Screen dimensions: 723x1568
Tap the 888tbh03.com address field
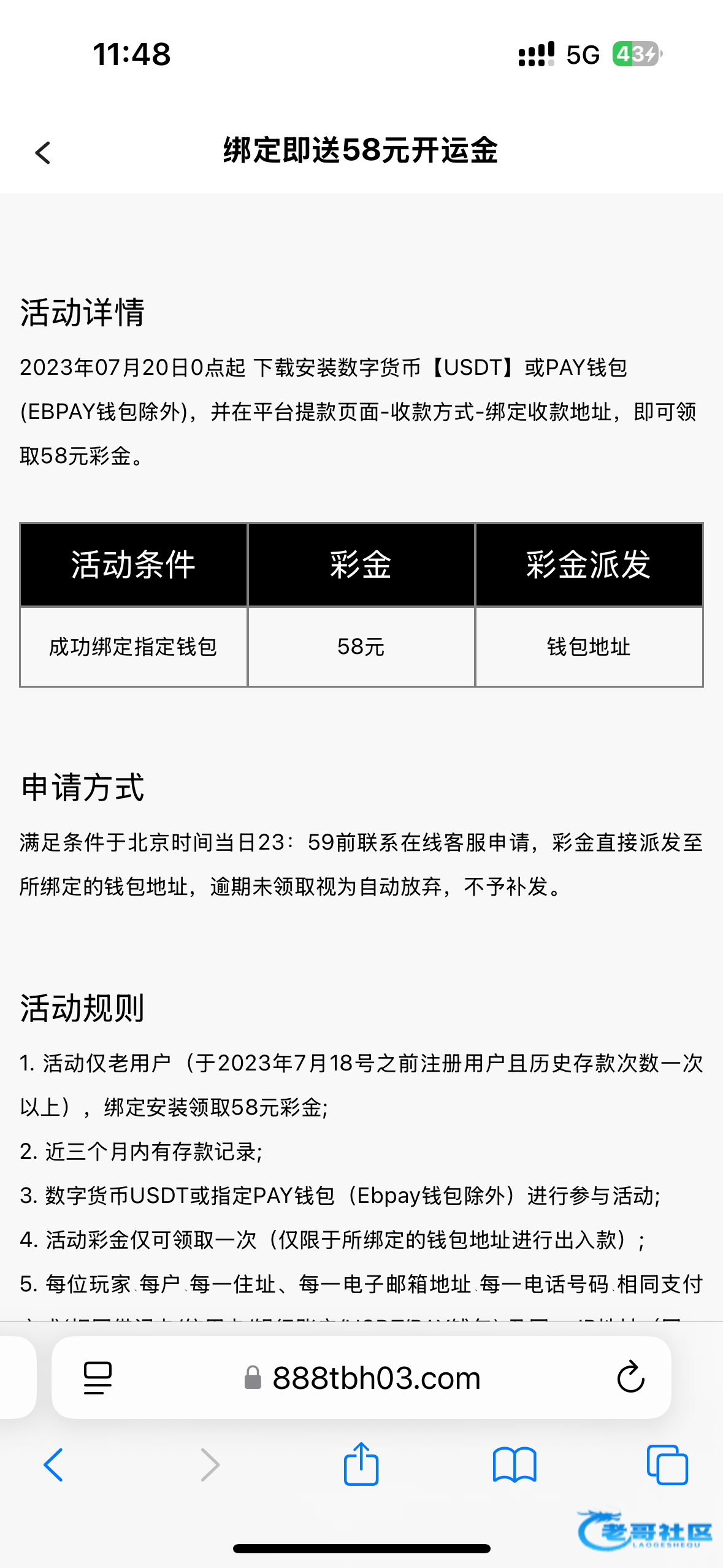coord(362,1378)
